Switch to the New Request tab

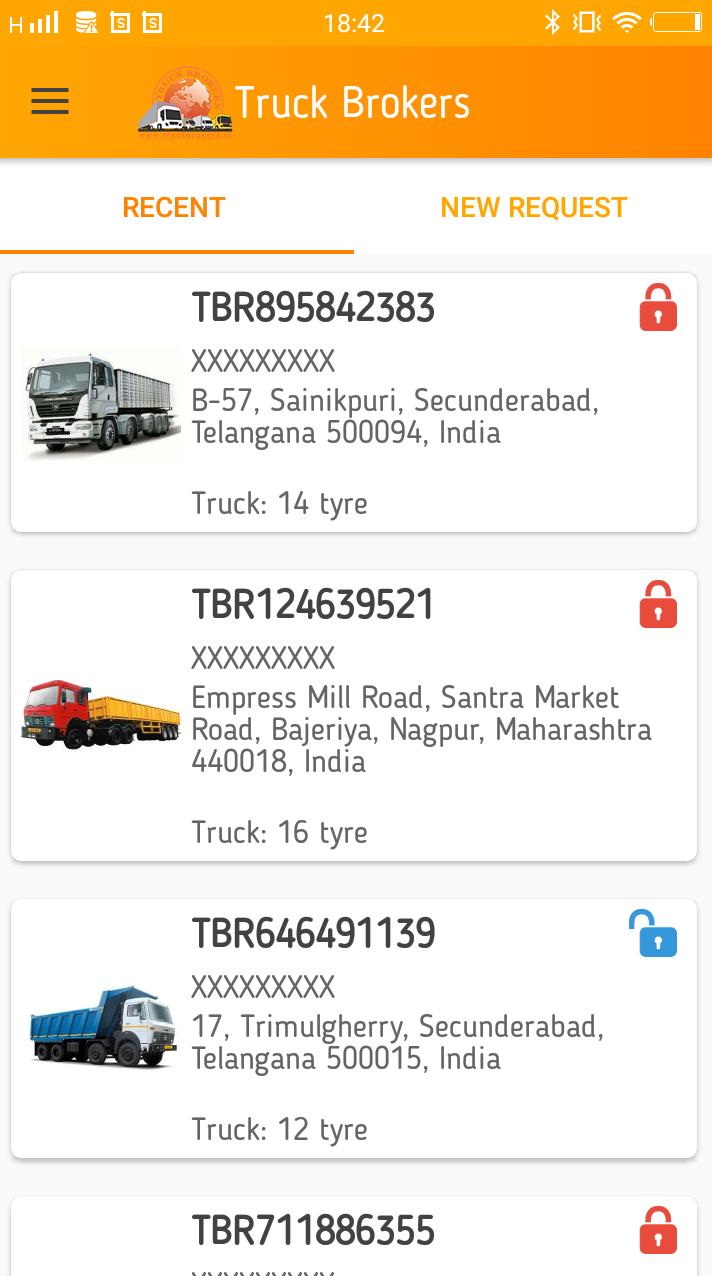point(533,208)
